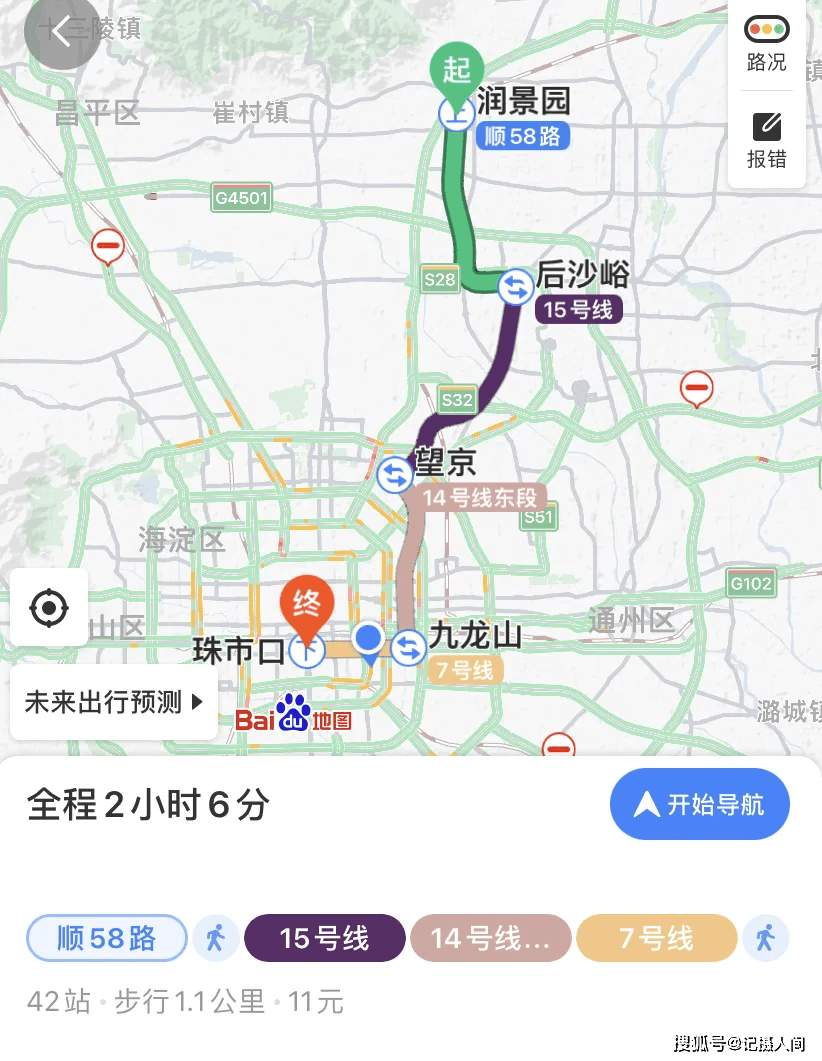Select the 7号线 subway segment chip
Image resolution: width=822 pixels, height=1061 pixels.
[656, 938]
